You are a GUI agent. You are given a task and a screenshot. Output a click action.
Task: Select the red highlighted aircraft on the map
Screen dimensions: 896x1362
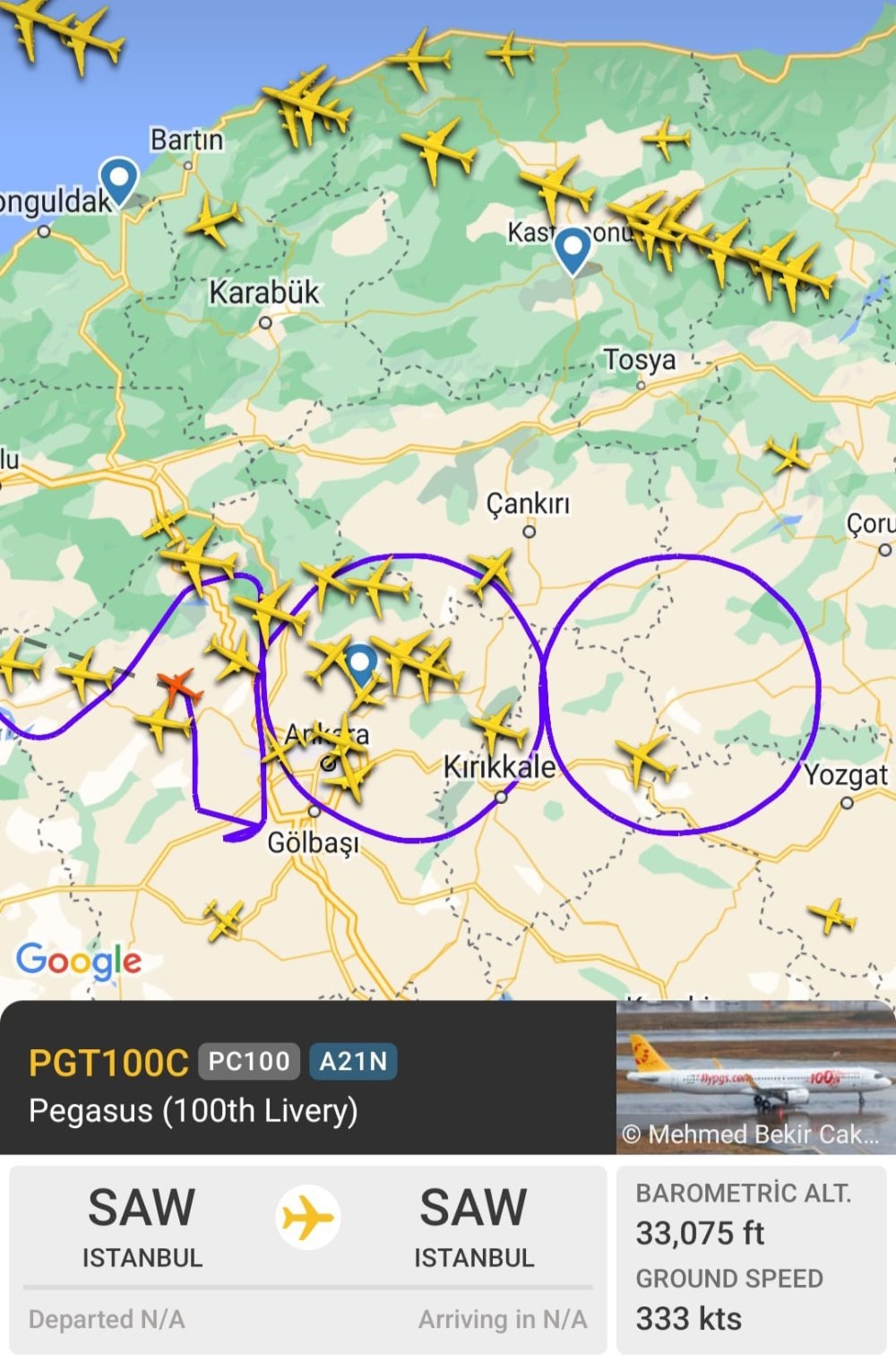coord(178,686)
